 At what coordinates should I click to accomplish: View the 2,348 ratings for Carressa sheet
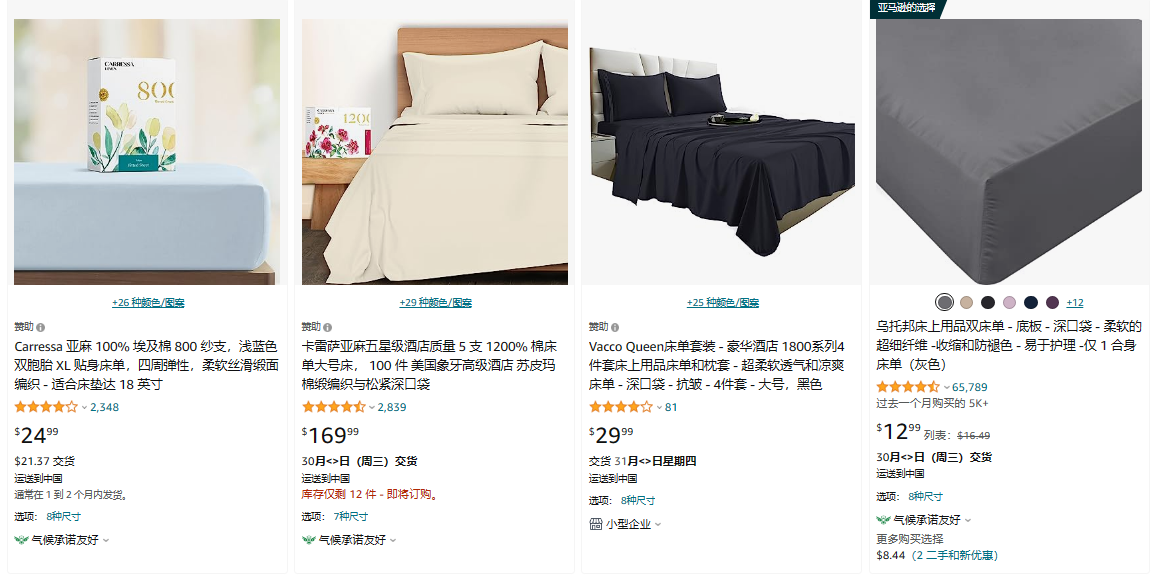[x=104, y=407]
